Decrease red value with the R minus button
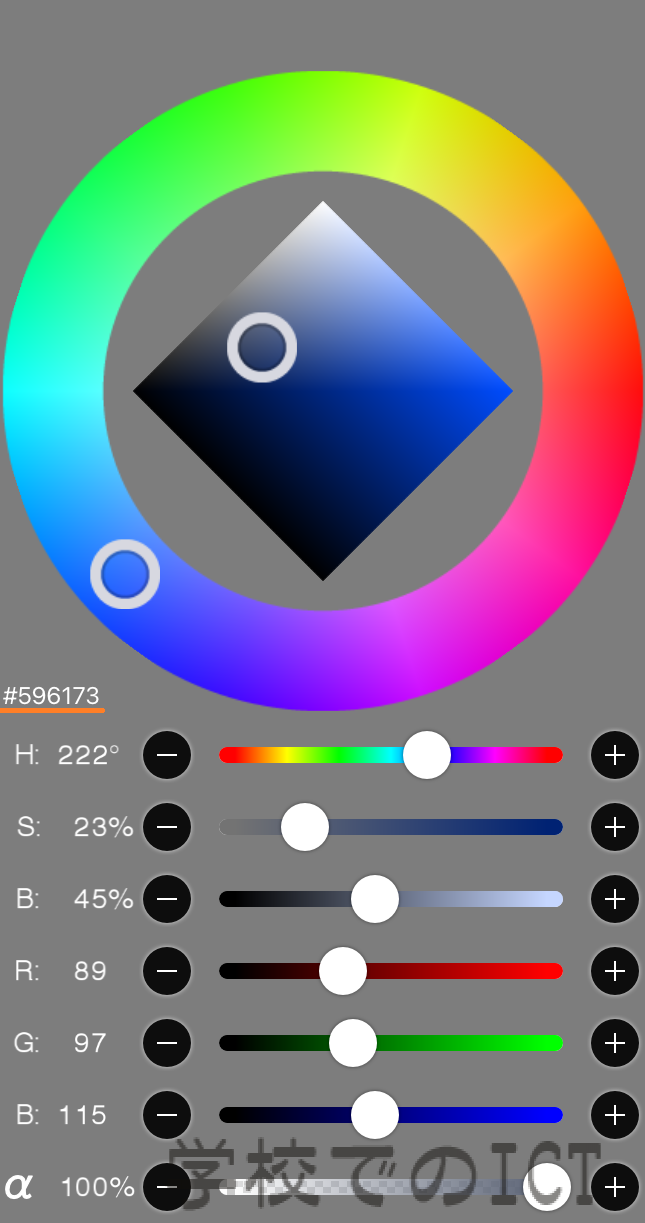645x1223 pixels. click(x=167, y=971)
